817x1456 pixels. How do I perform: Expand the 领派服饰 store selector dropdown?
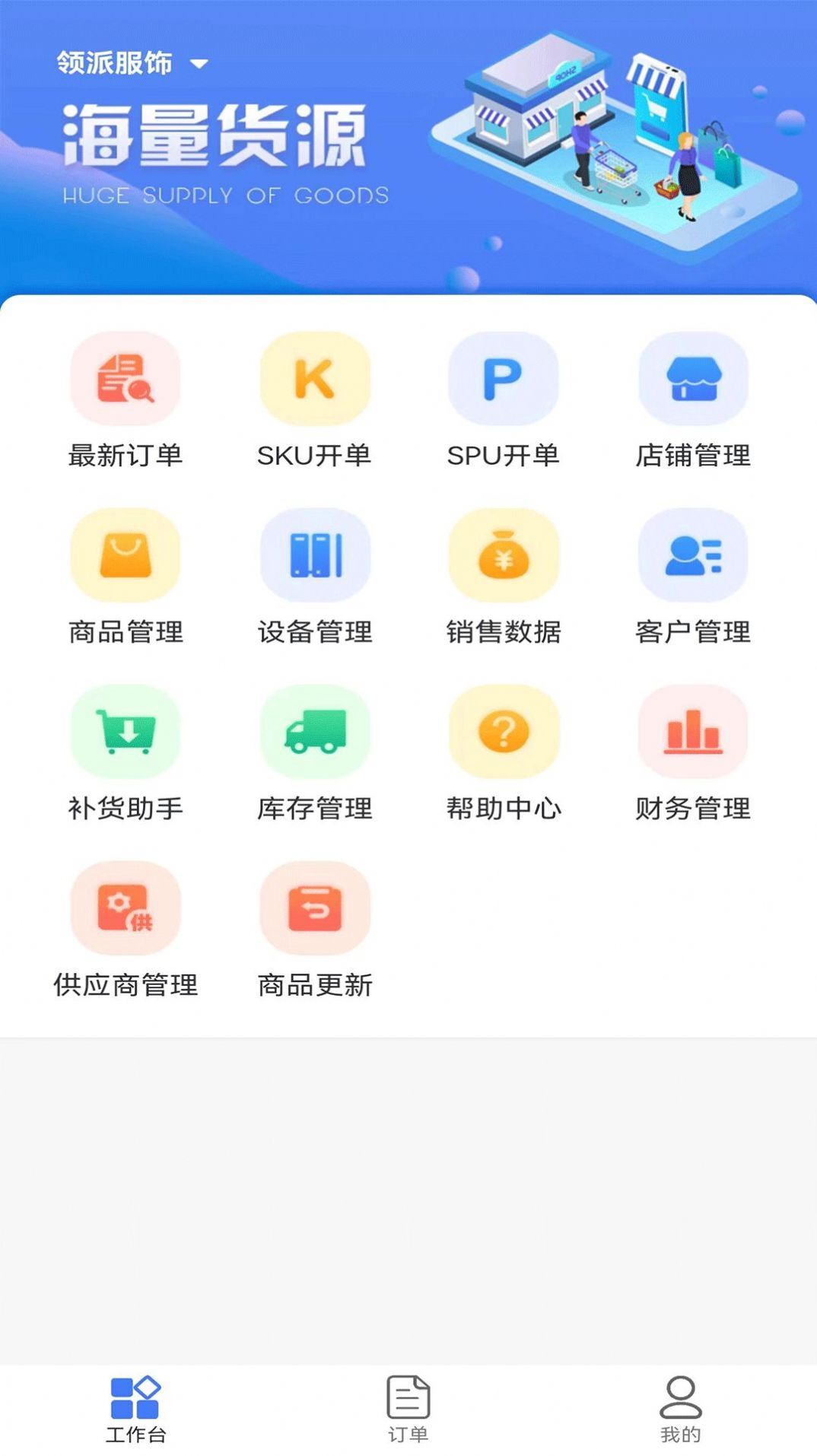click(x=200, y=65)
